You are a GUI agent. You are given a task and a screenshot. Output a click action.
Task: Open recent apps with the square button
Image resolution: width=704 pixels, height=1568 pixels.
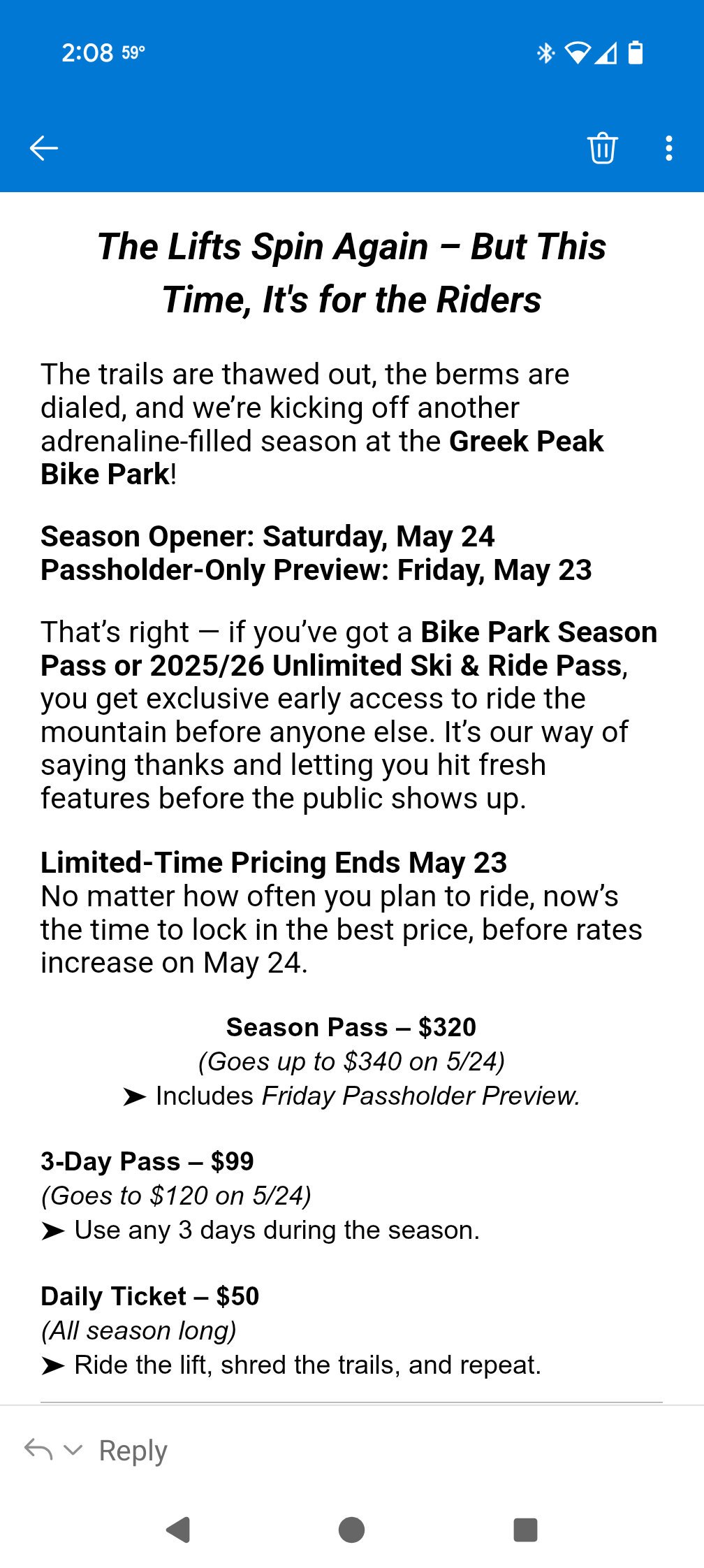[525, 1530]
